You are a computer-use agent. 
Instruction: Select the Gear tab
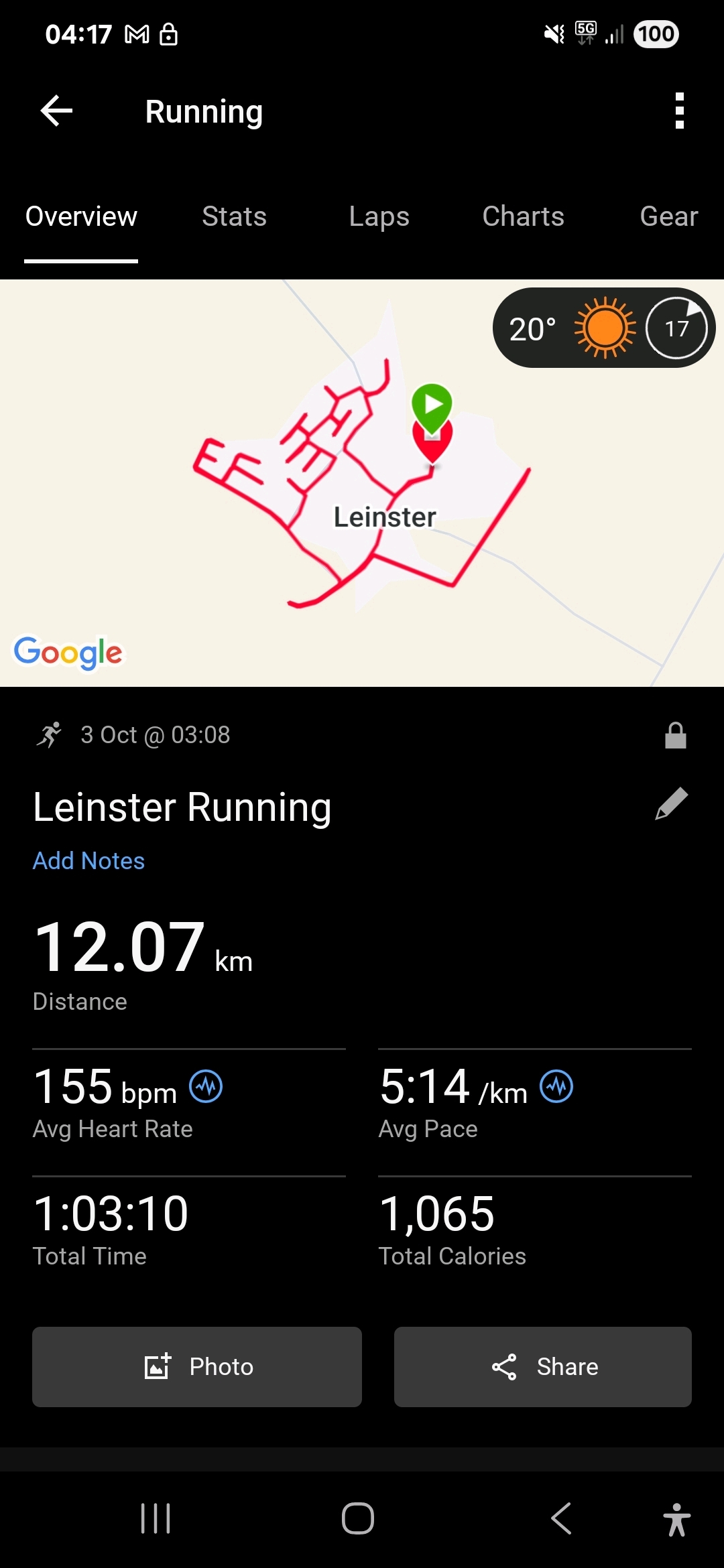coord(668,216)
